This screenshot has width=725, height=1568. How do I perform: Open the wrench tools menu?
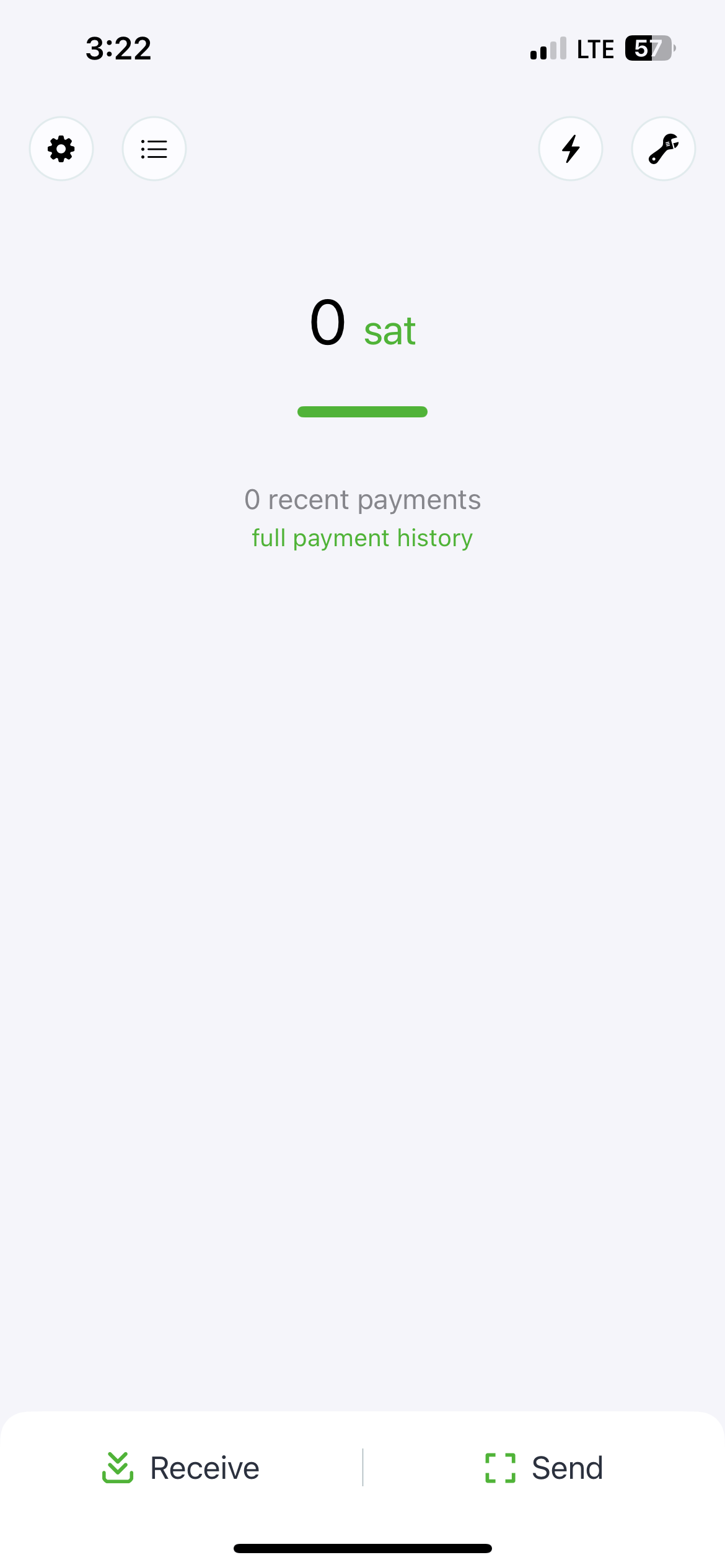click(663, 149)
